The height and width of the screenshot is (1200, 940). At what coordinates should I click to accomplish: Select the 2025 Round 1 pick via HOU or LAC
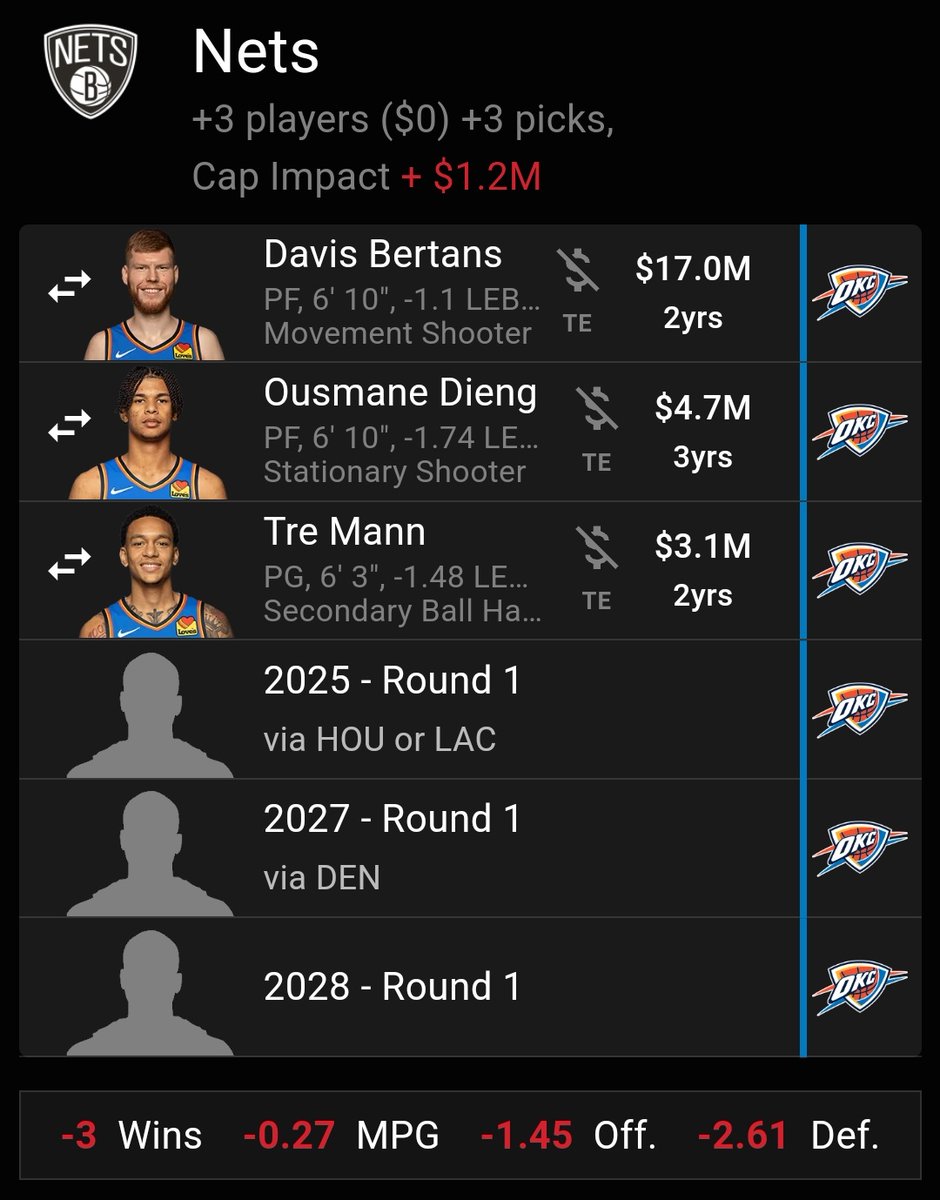pos(392,709)
